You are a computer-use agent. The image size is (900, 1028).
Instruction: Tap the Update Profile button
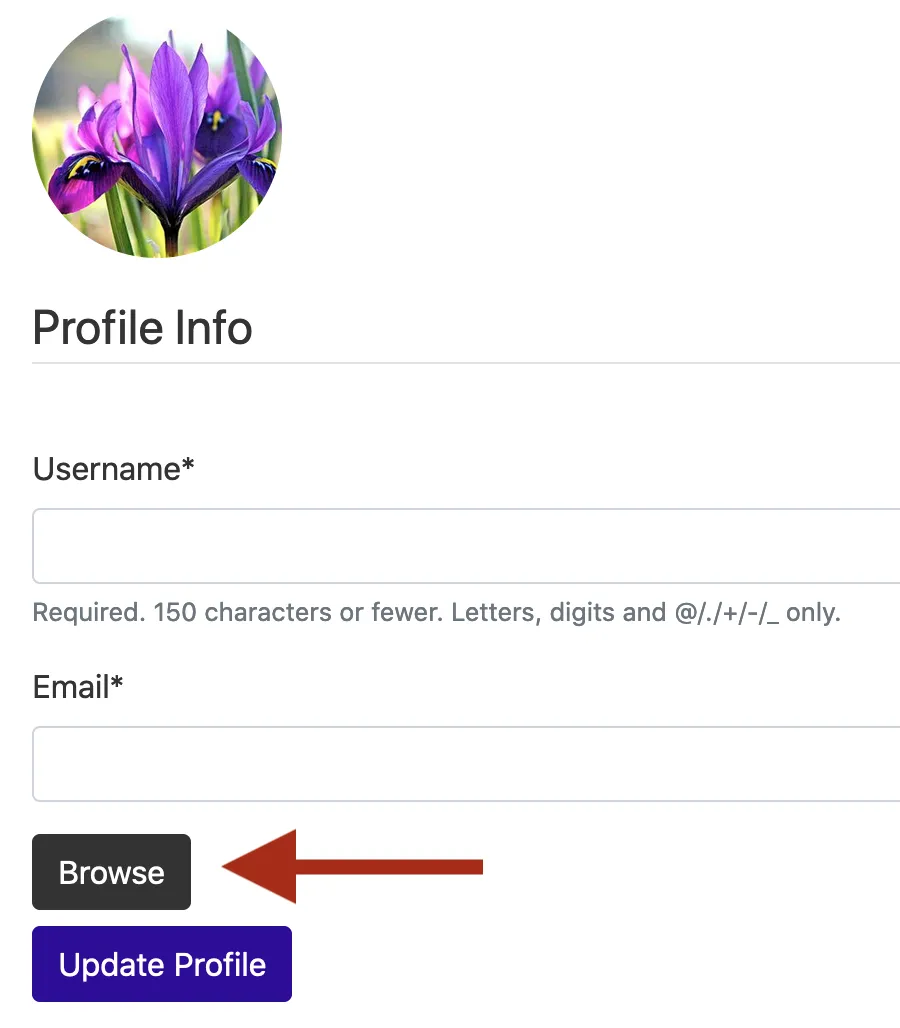[x=162, y=964]
